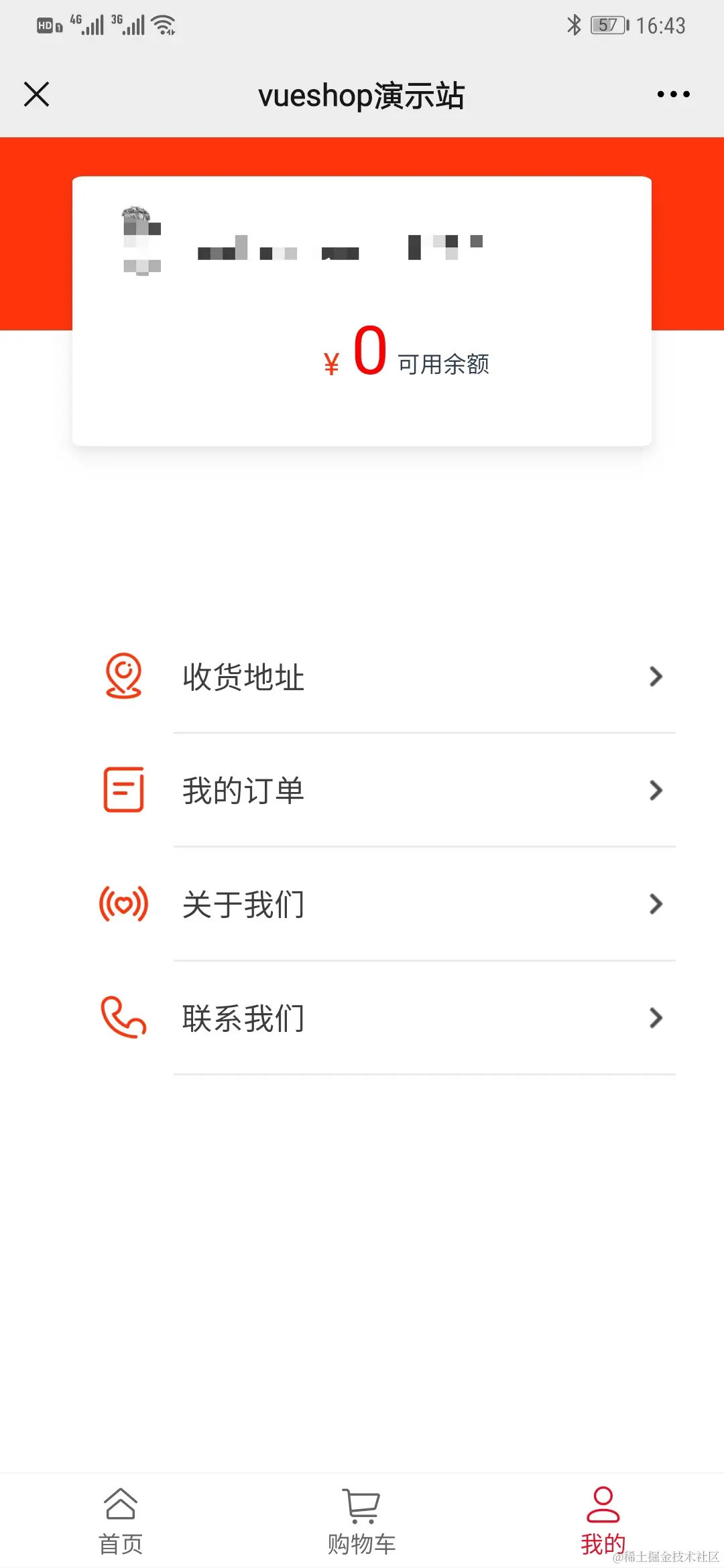Close the vueshop demo page
Screen dimensions: 724x1568
point(37,94)
